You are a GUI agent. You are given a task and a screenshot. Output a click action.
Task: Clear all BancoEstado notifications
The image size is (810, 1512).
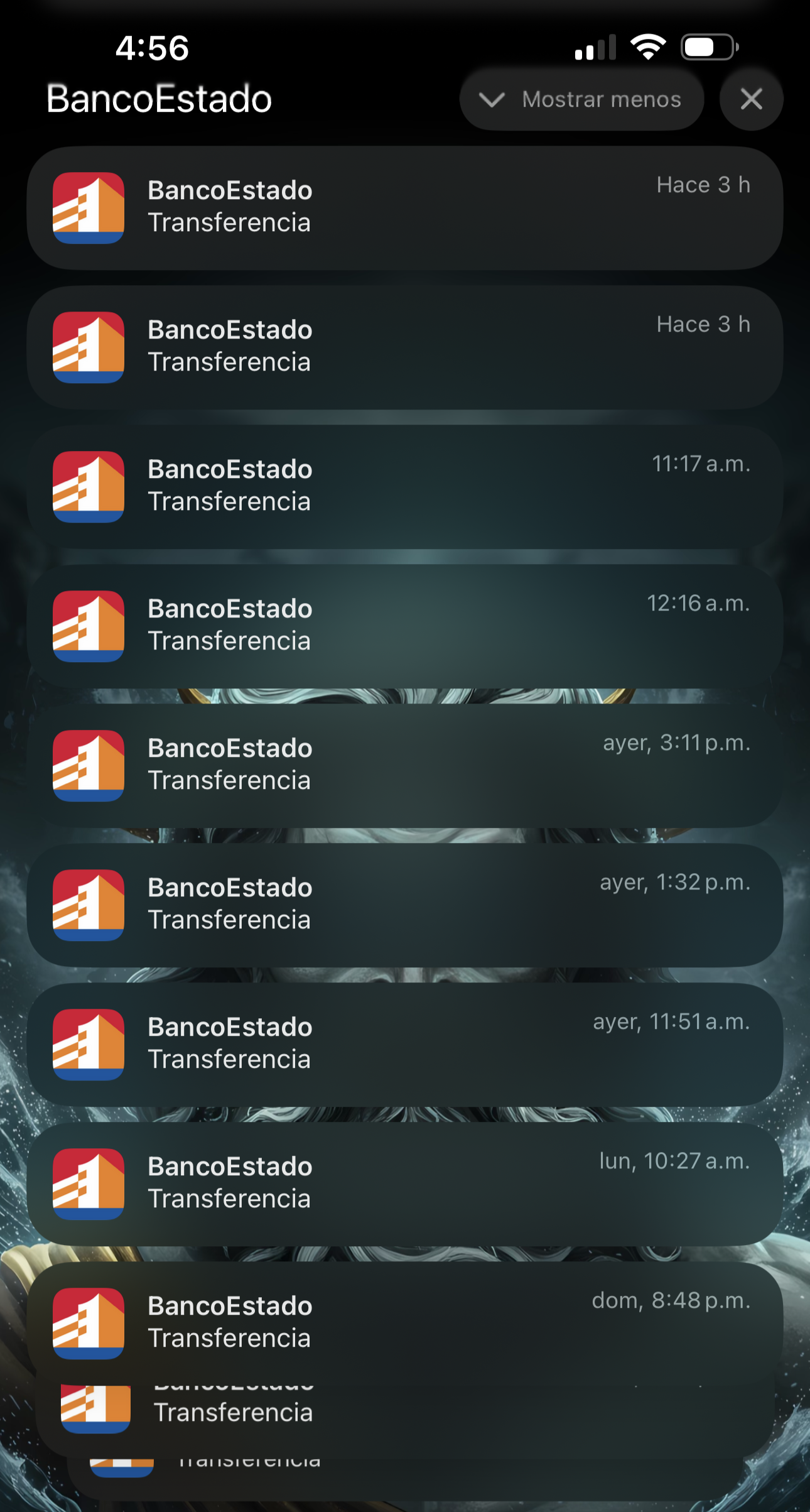(751, 99)
